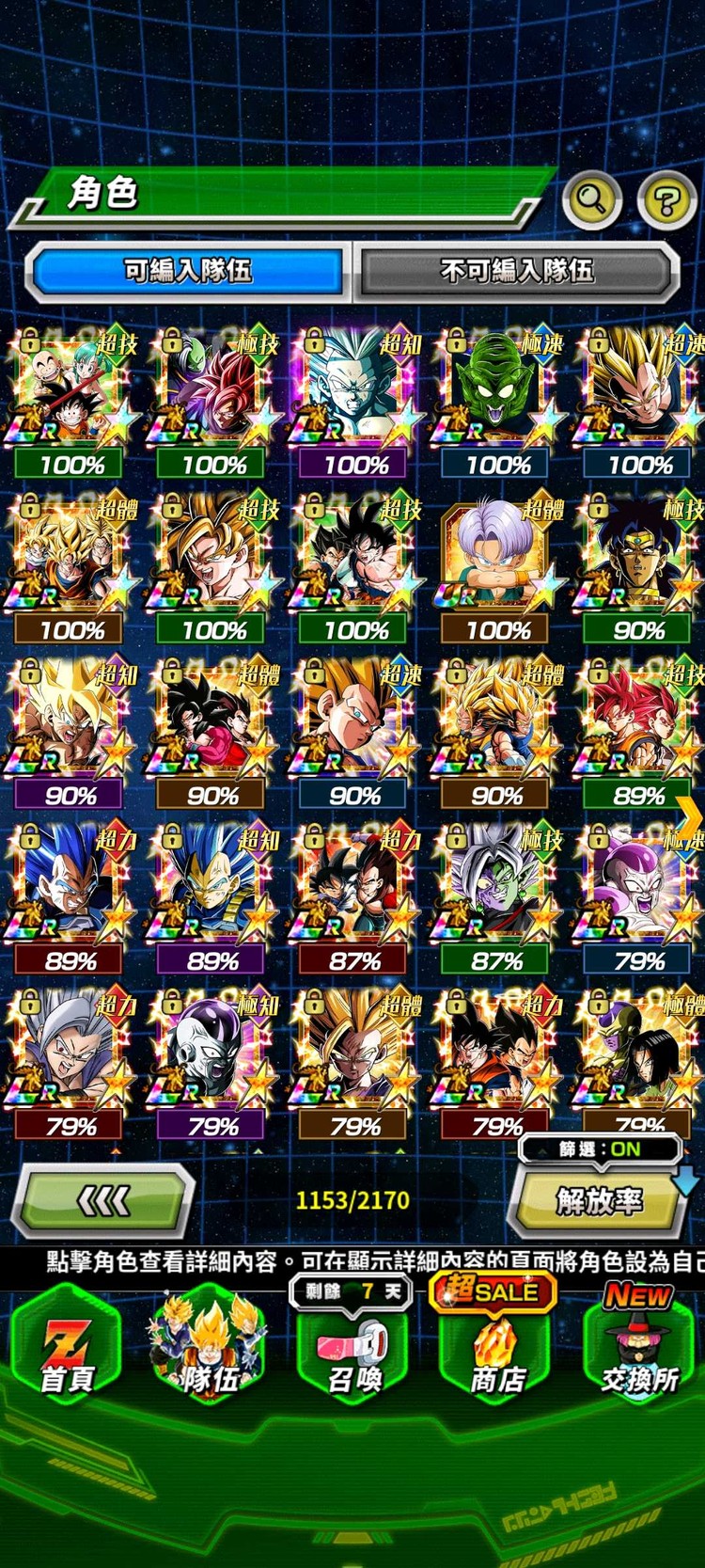Switch to the 不可編入隊伍 tab
Image resolution: width=705 pixels, height=1568 pixels.
(x=517, y=271)
